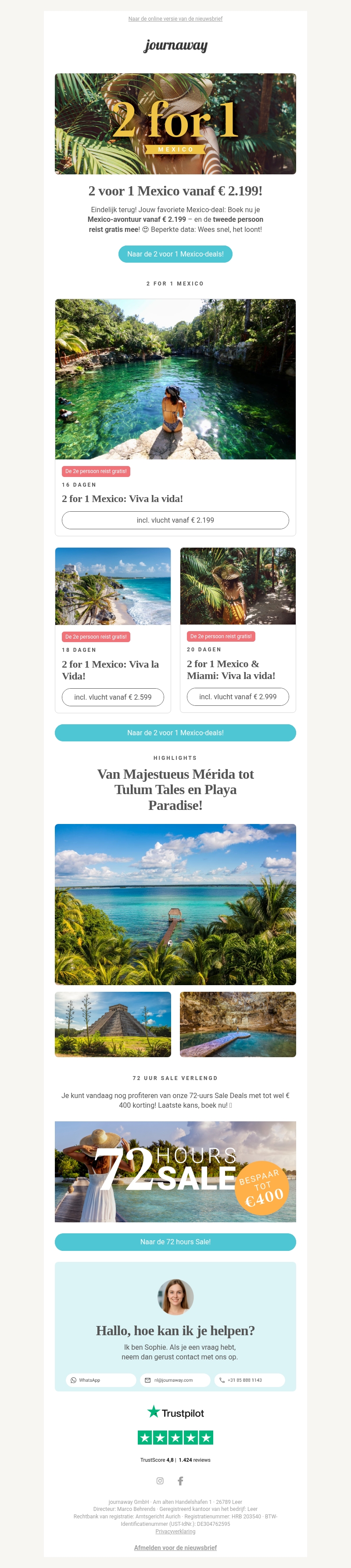Image resolution: width=351 pixels, height=1568 pixels.
Task: Tap the first 'Naar de 2 voor 1 Mexico-deals!' button
Action: (175, 254)
